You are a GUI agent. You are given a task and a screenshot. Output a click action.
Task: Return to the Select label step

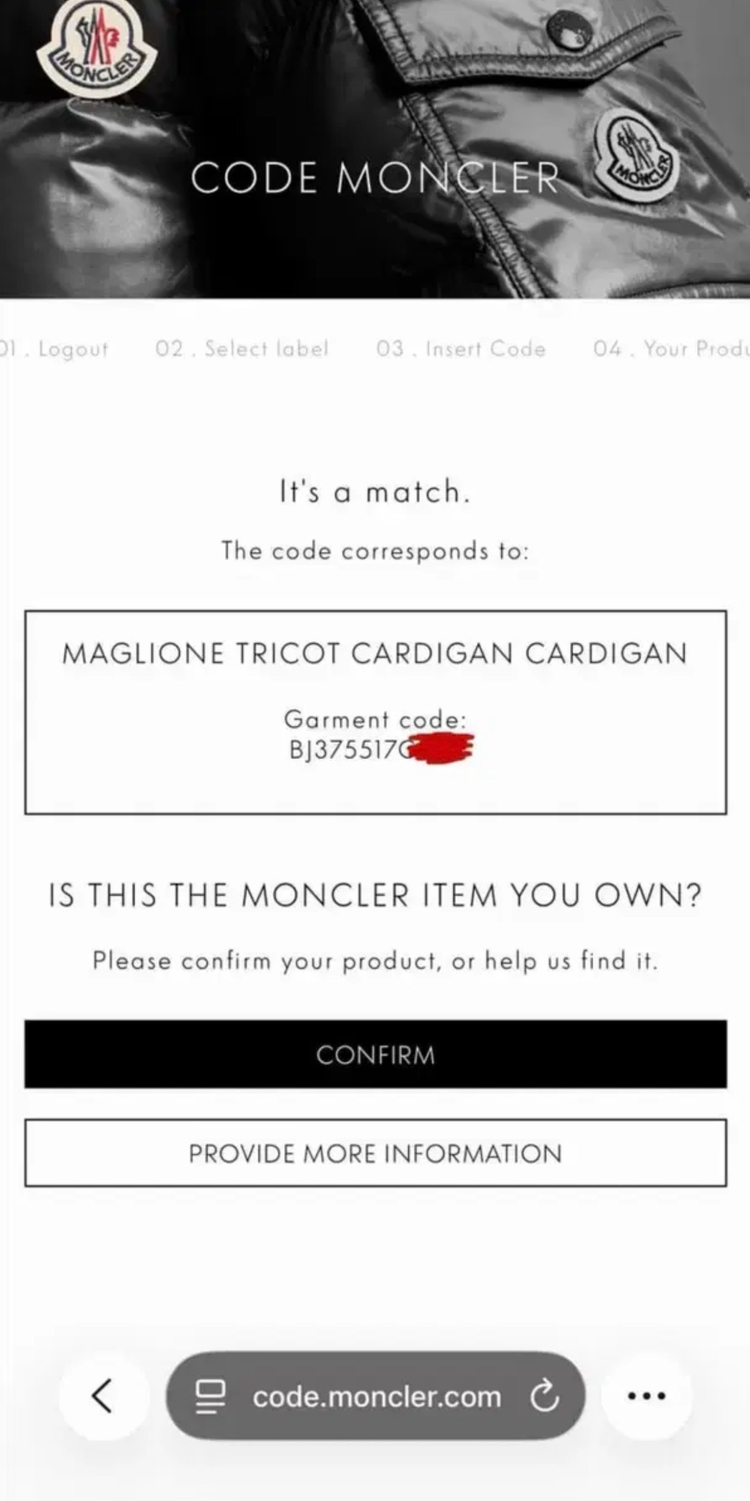pos(241,349)
